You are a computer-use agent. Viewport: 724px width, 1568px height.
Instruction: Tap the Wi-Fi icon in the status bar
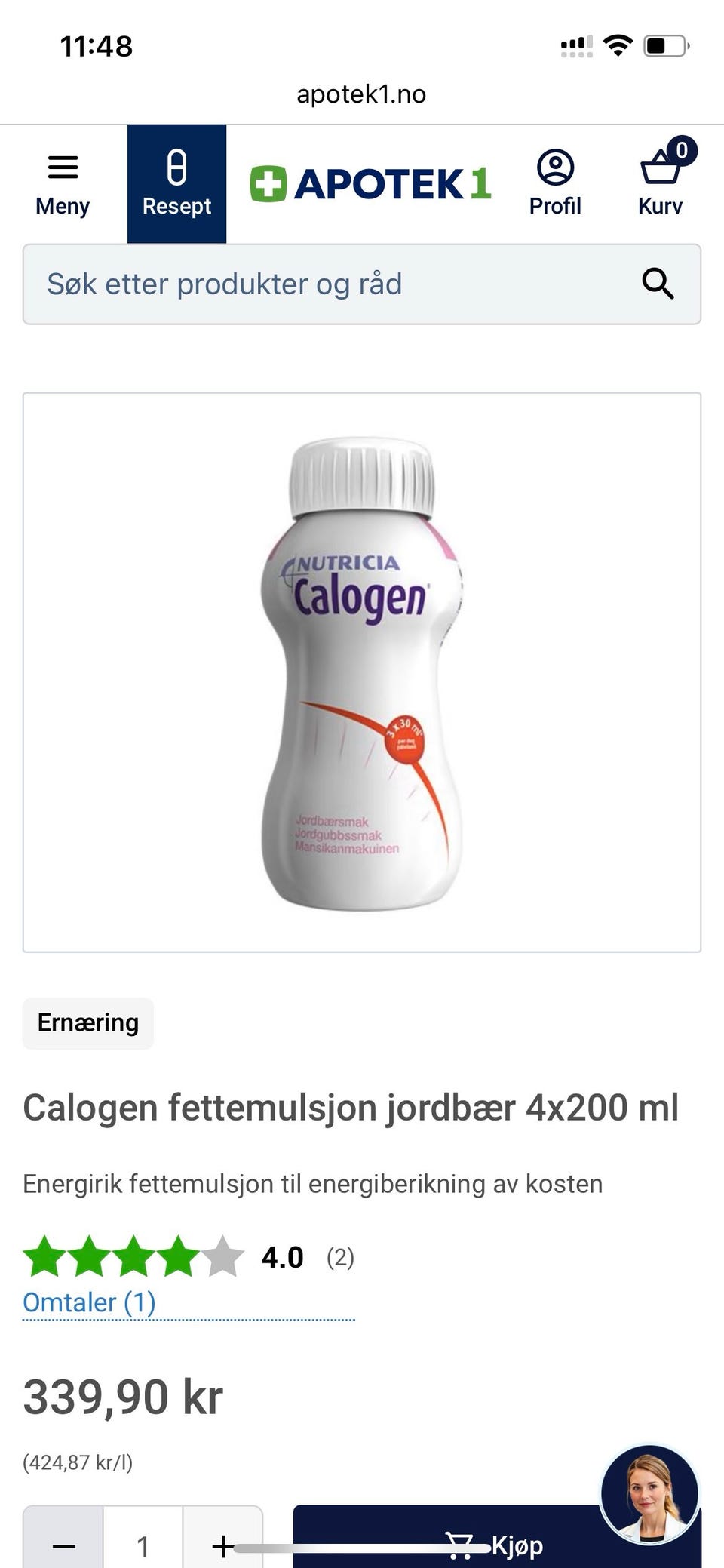pos(618,45)
